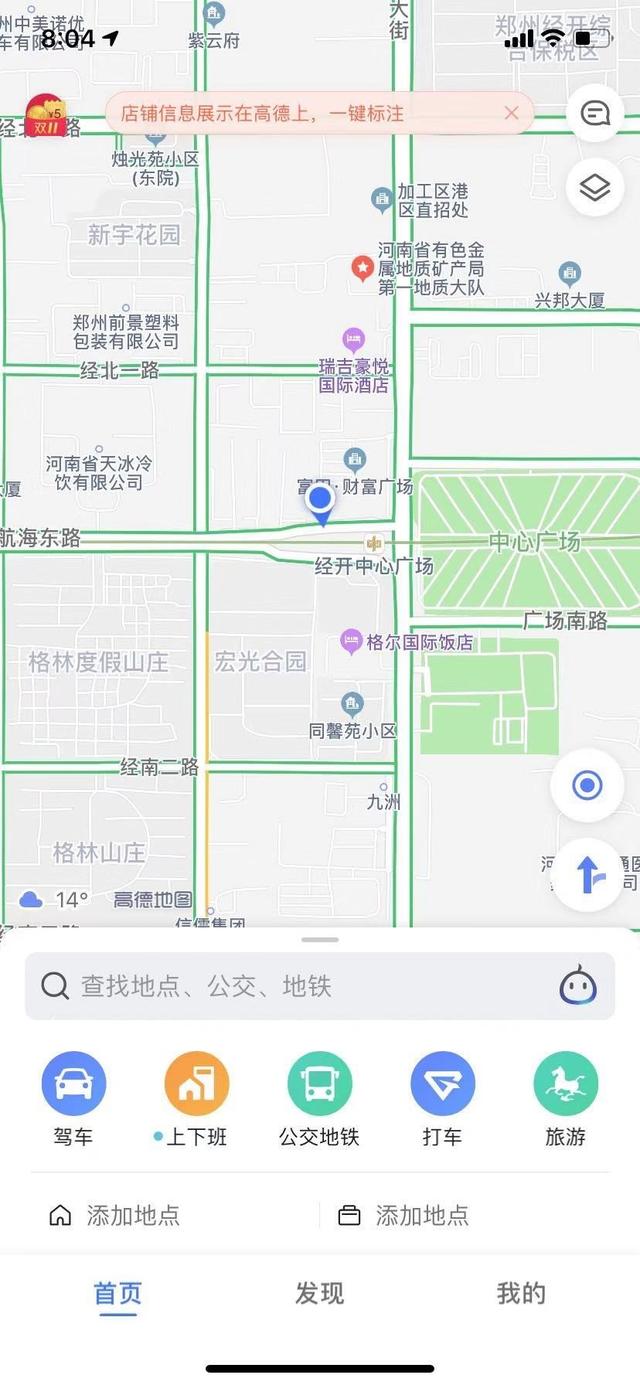This screenshot has width=640, height=1385.
Task: Switch to the 发现 tab
Action: click(x=320, y=1293)
